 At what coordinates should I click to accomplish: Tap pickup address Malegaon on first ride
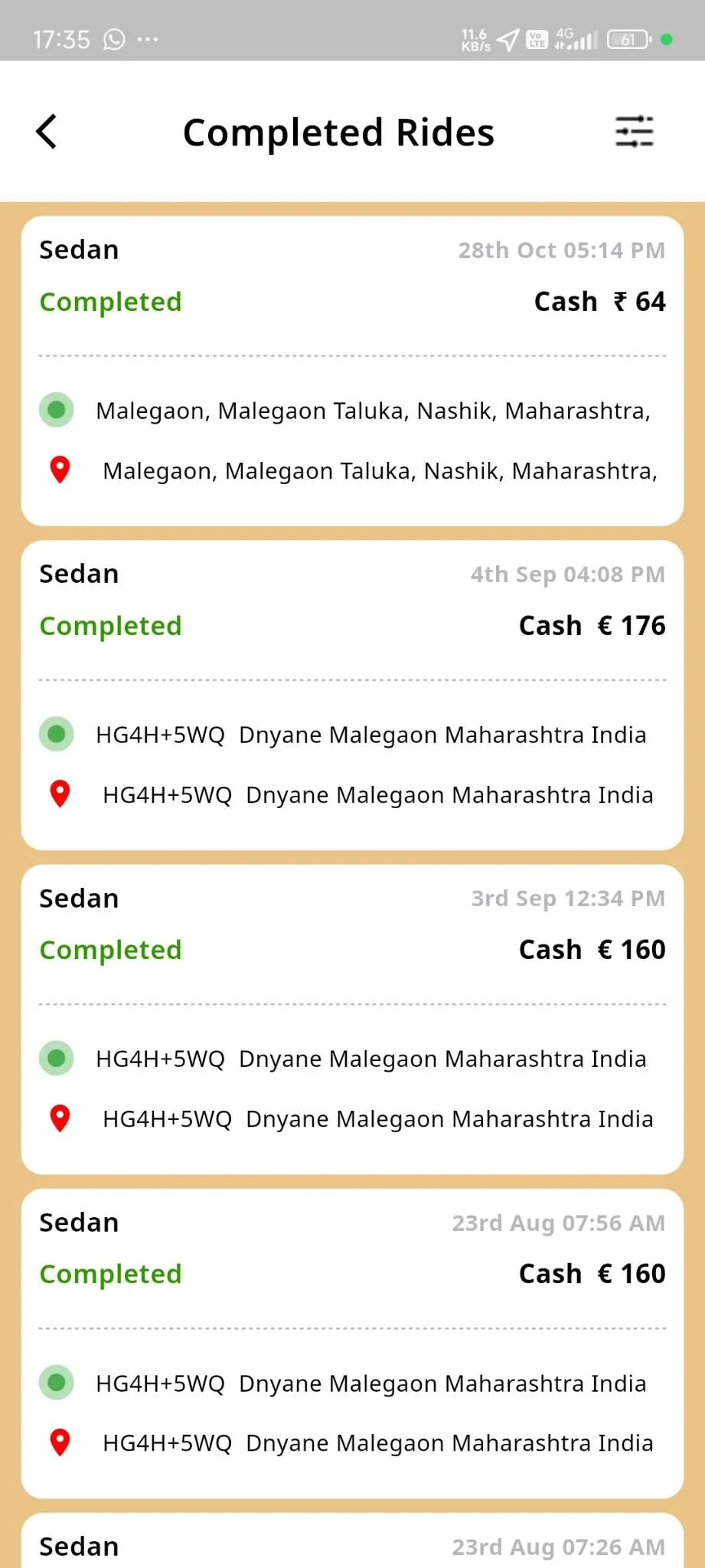(373, 411)
